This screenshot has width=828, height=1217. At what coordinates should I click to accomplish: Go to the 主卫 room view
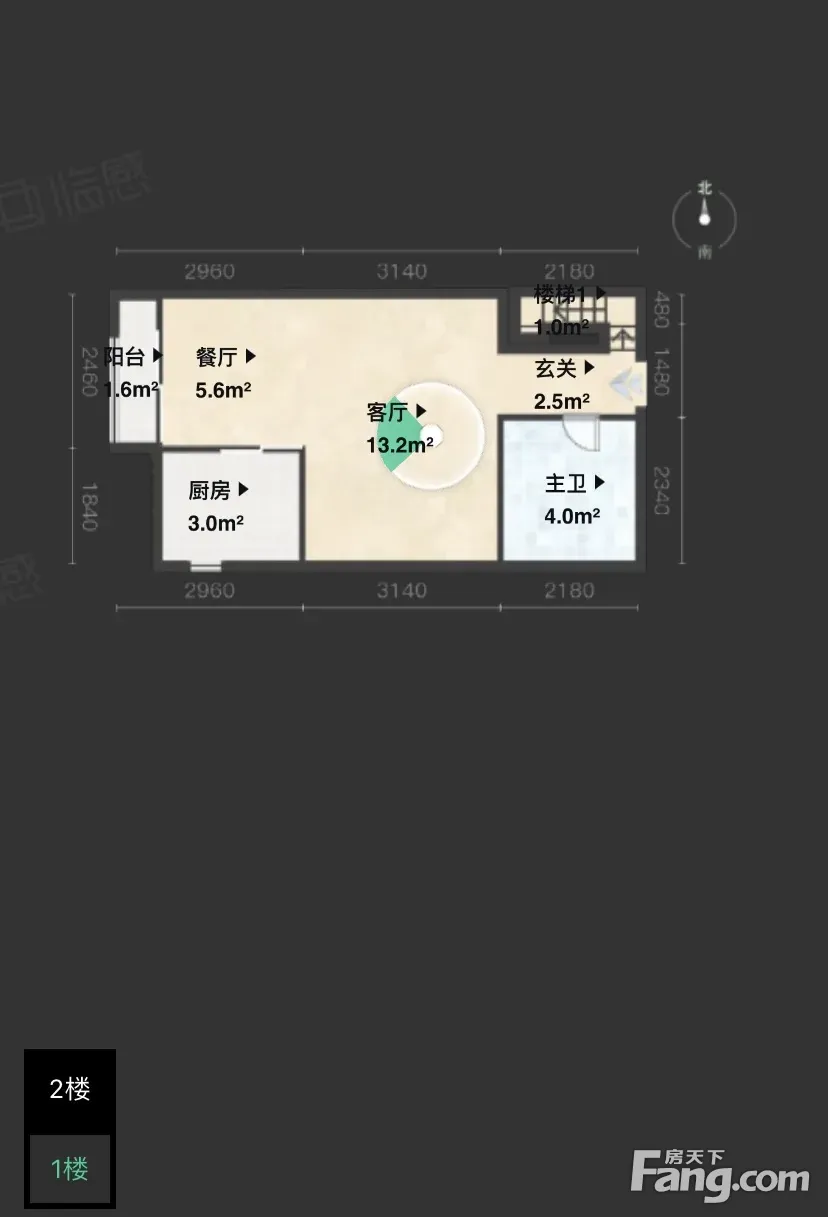574,483
